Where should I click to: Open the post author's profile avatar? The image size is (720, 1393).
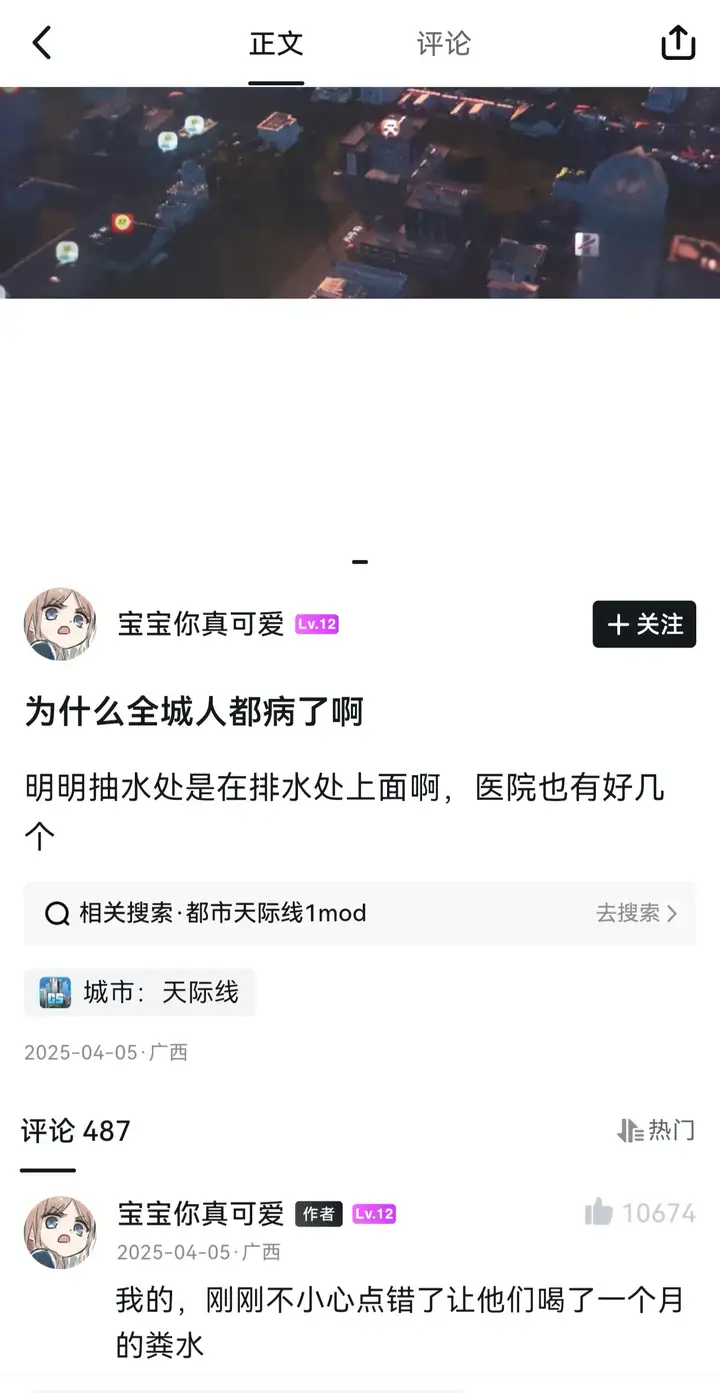(60, 624)
